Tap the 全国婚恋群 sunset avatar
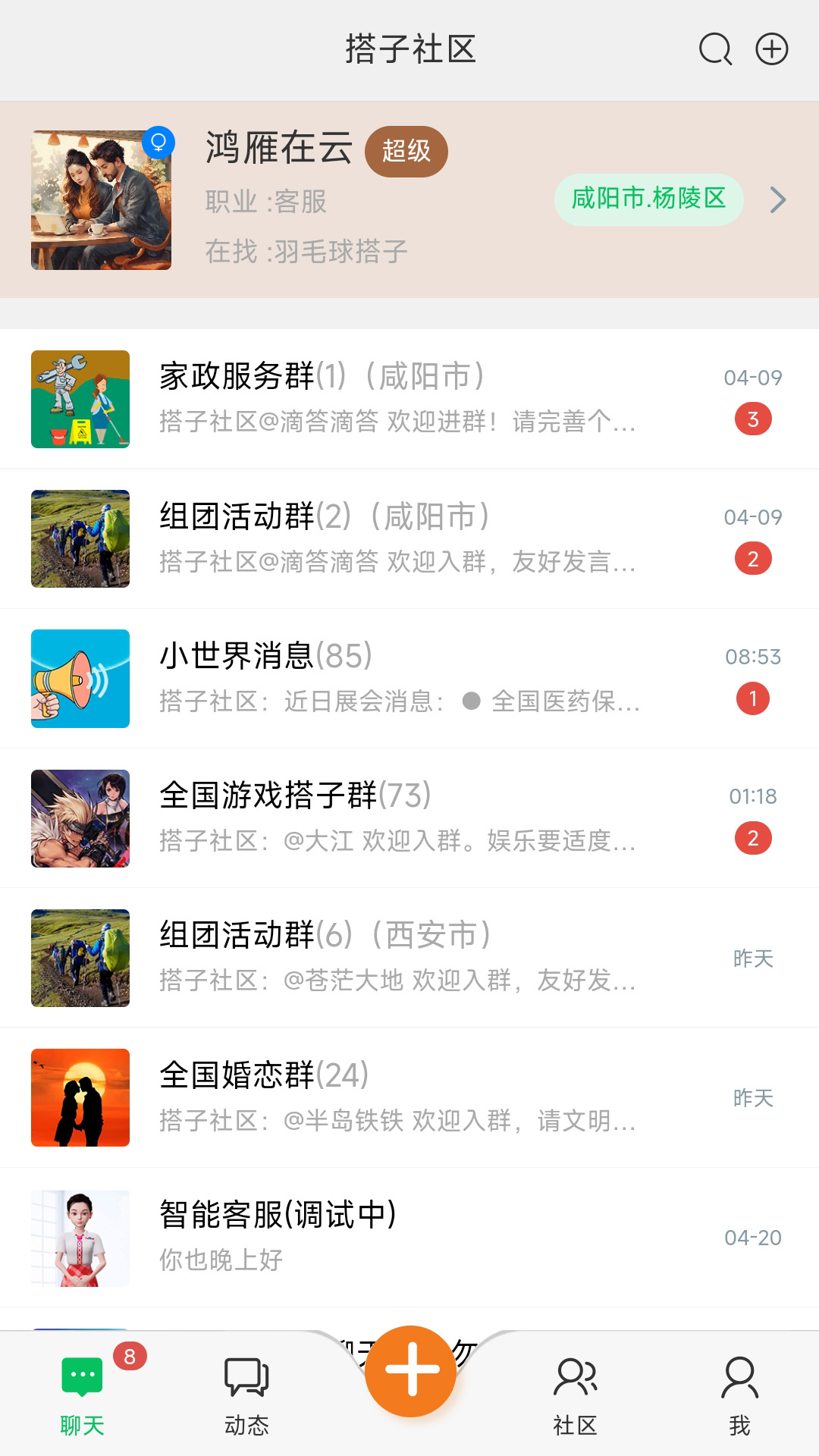Image resolution: width=819 pixels, height=1456 pixels. click(80, 1097)
